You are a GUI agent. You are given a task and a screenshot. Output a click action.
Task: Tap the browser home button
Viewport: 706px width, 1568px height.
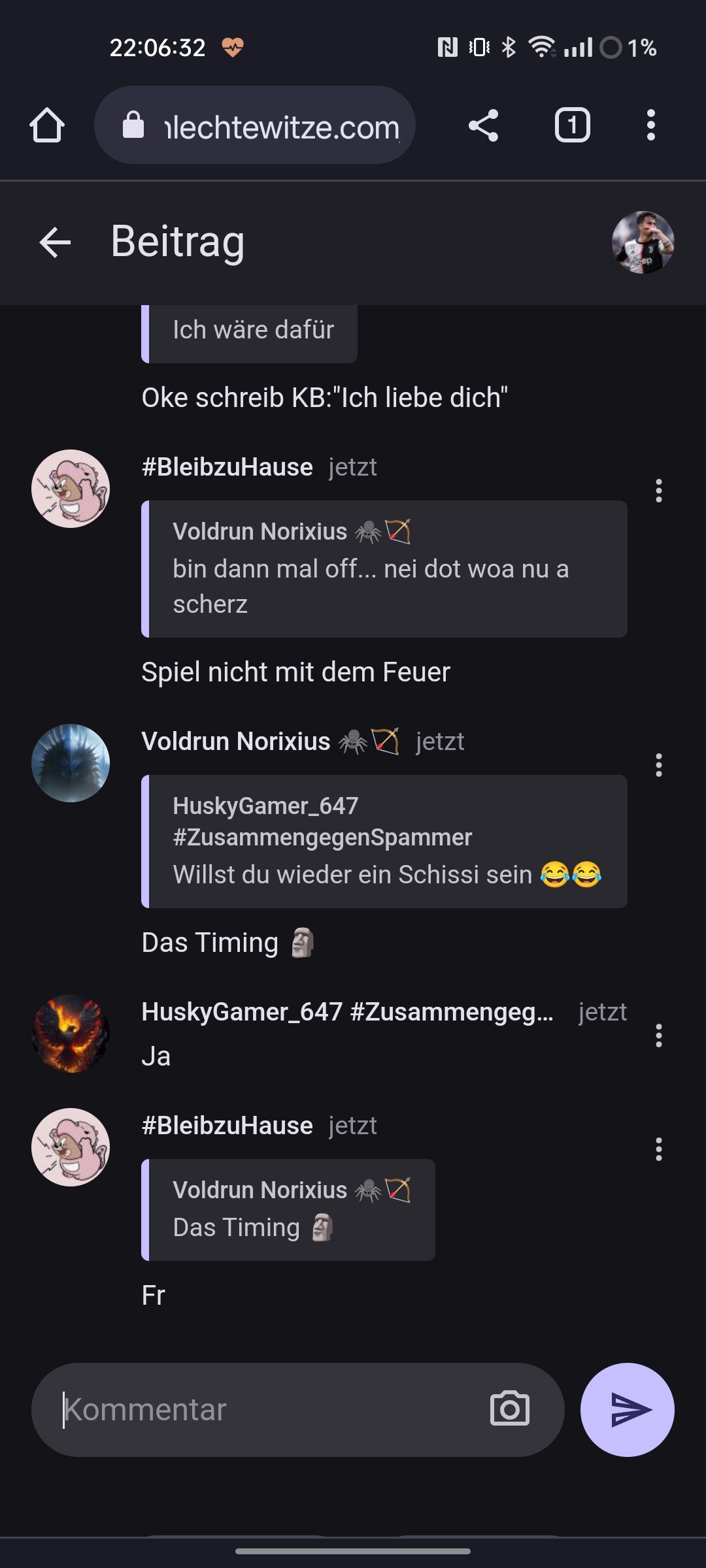click(47, 125)
